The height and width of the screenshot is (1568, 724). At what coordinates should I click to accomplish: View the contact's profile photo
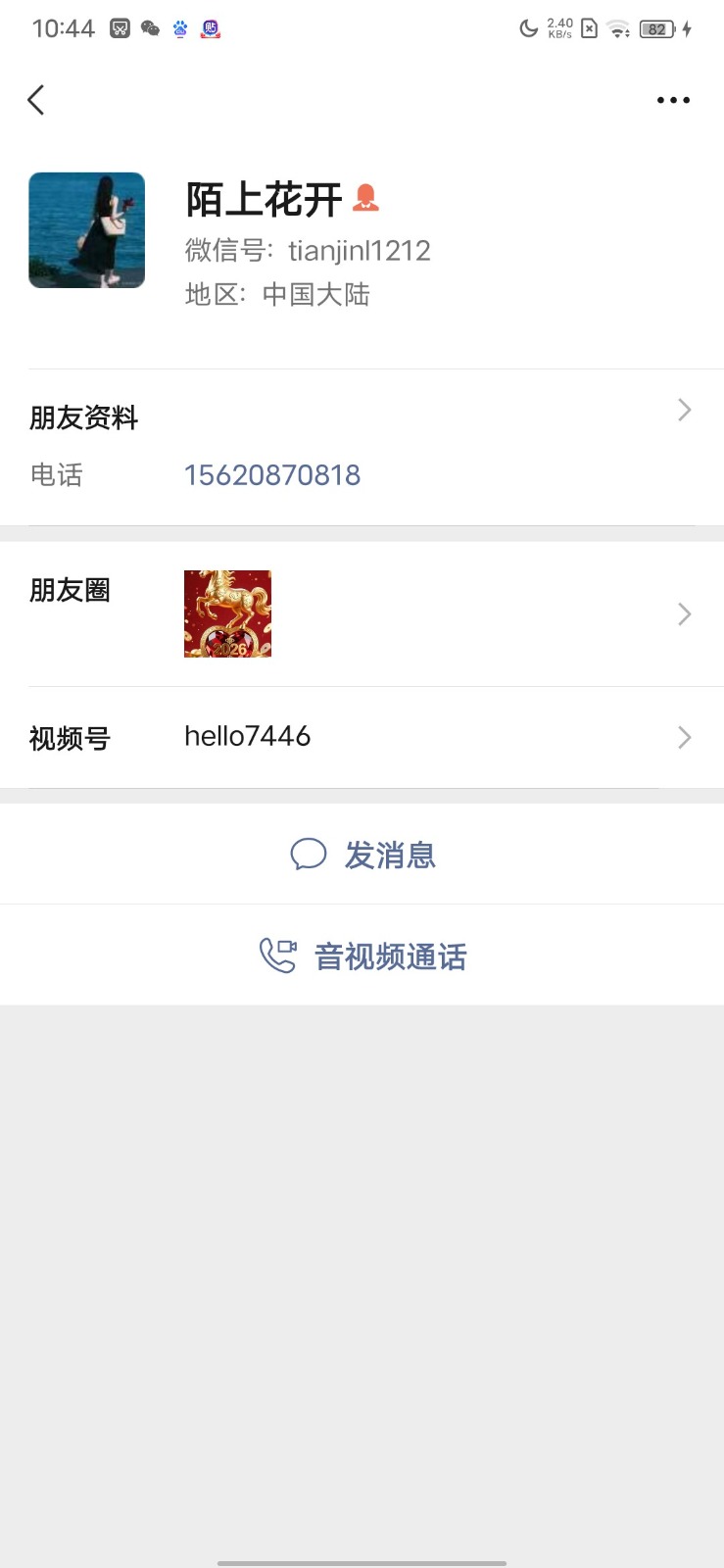point(87,230)
